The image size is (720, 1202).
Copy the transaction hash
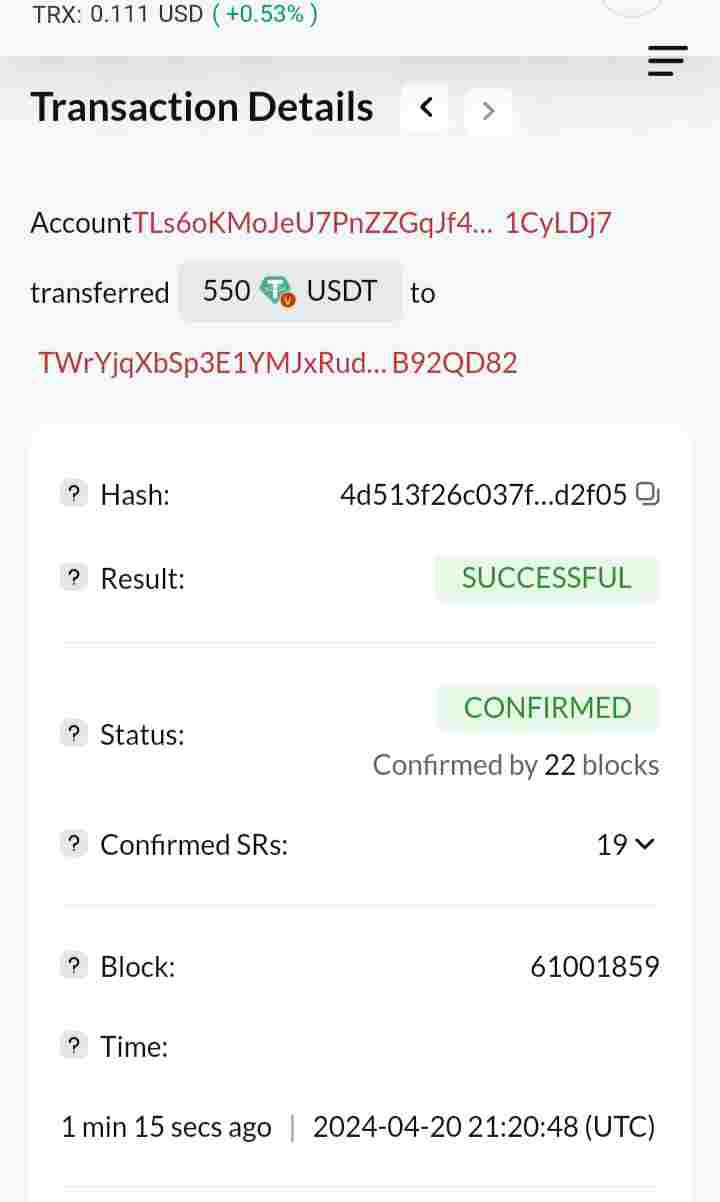tap(648, 494)
